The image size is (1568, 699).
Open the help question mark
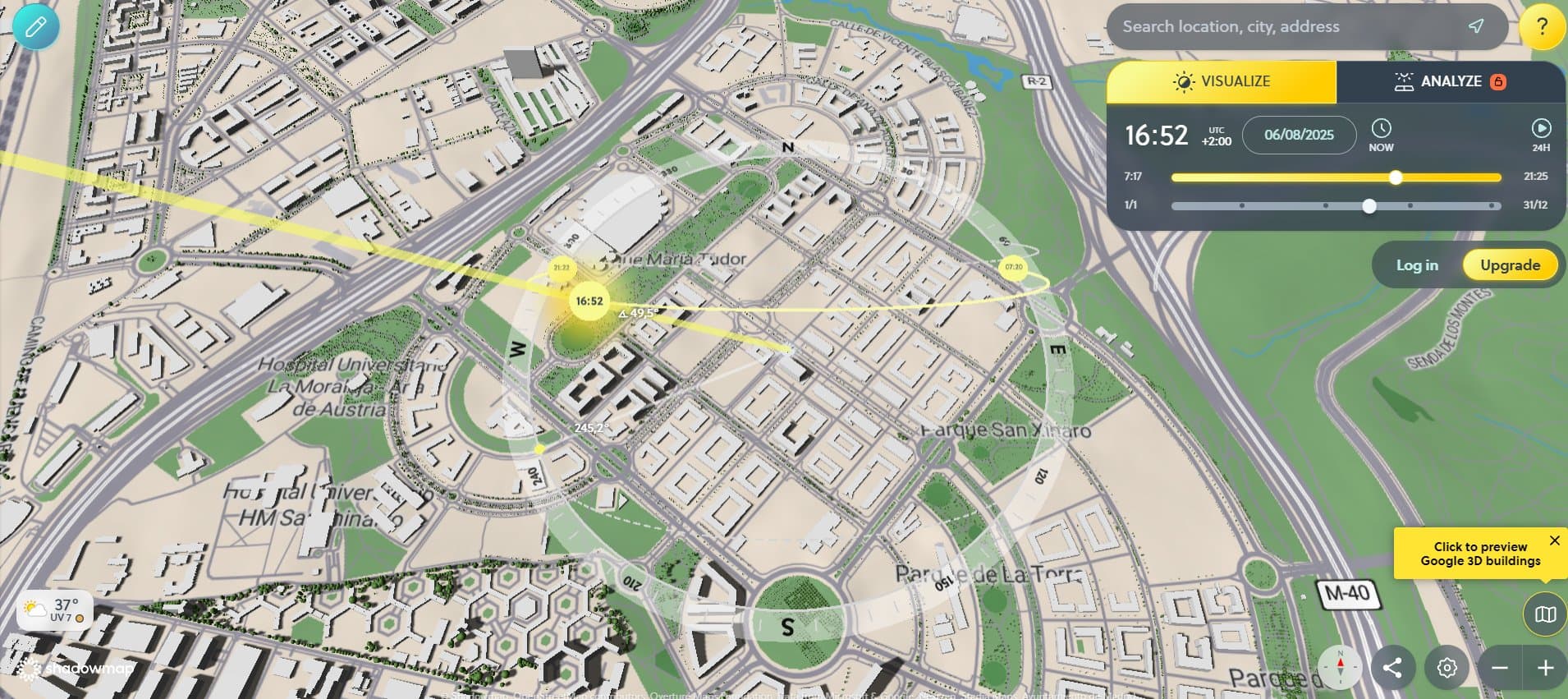pos(1542,27)
